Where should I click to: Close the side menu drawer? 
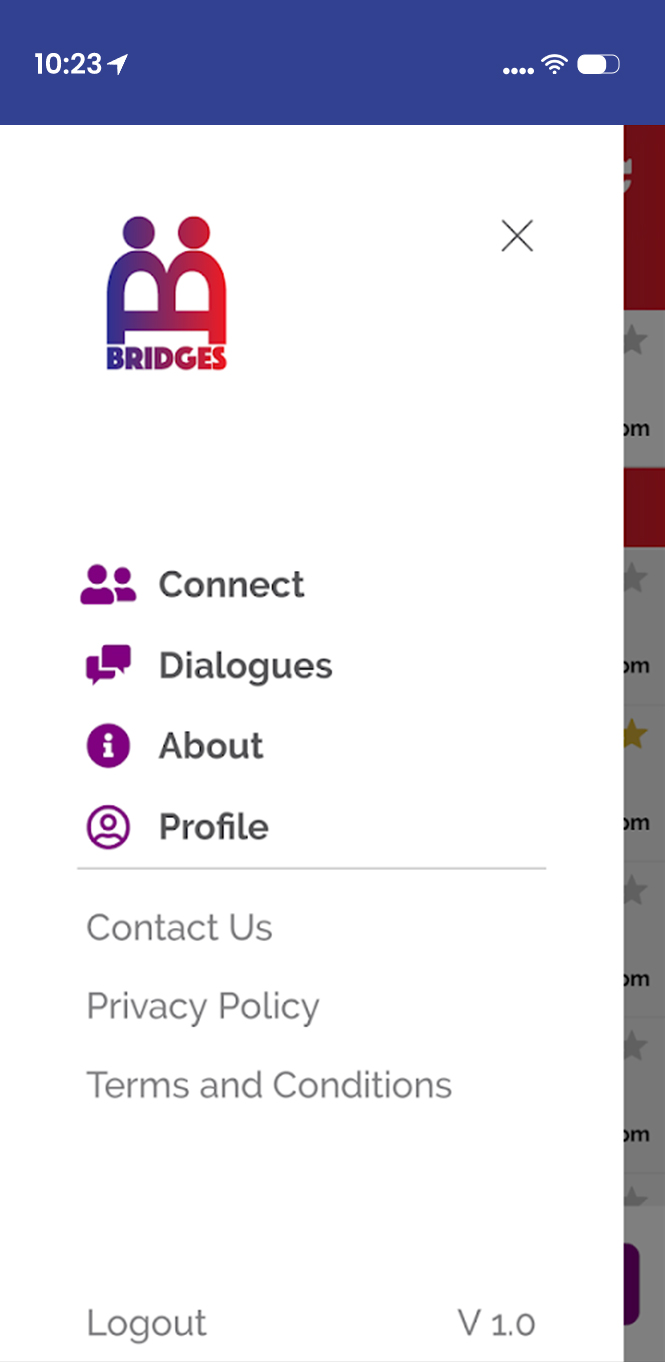point(517,236)
